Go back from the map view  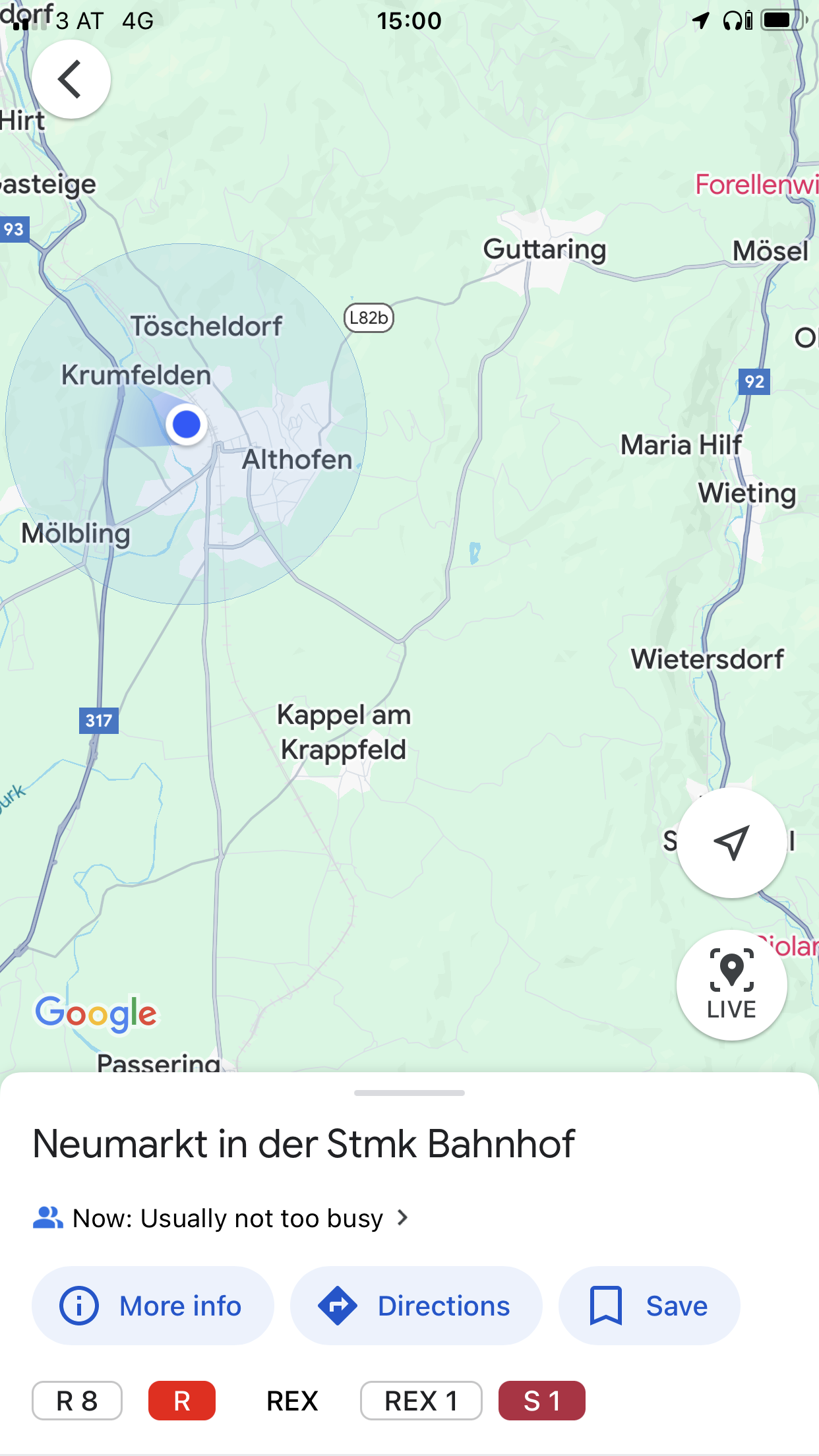71,79
